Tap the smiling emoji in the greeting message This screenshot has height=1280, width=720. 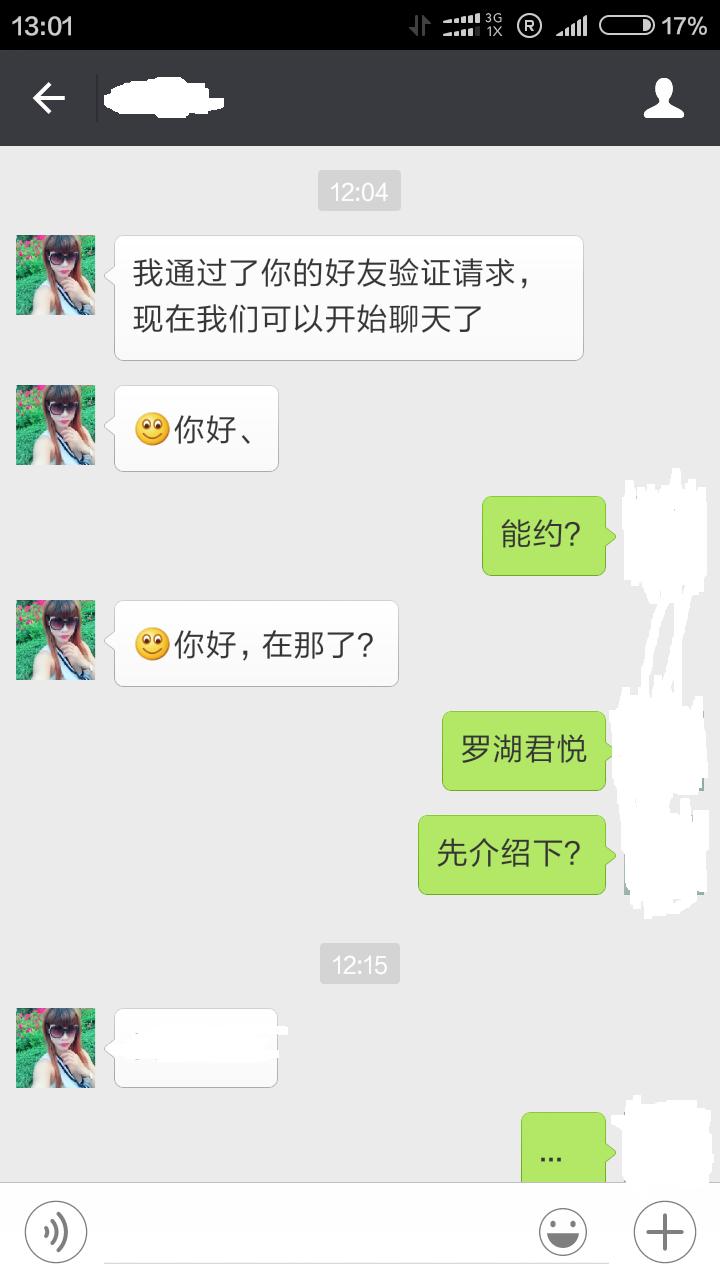click(x=152, y=427)
